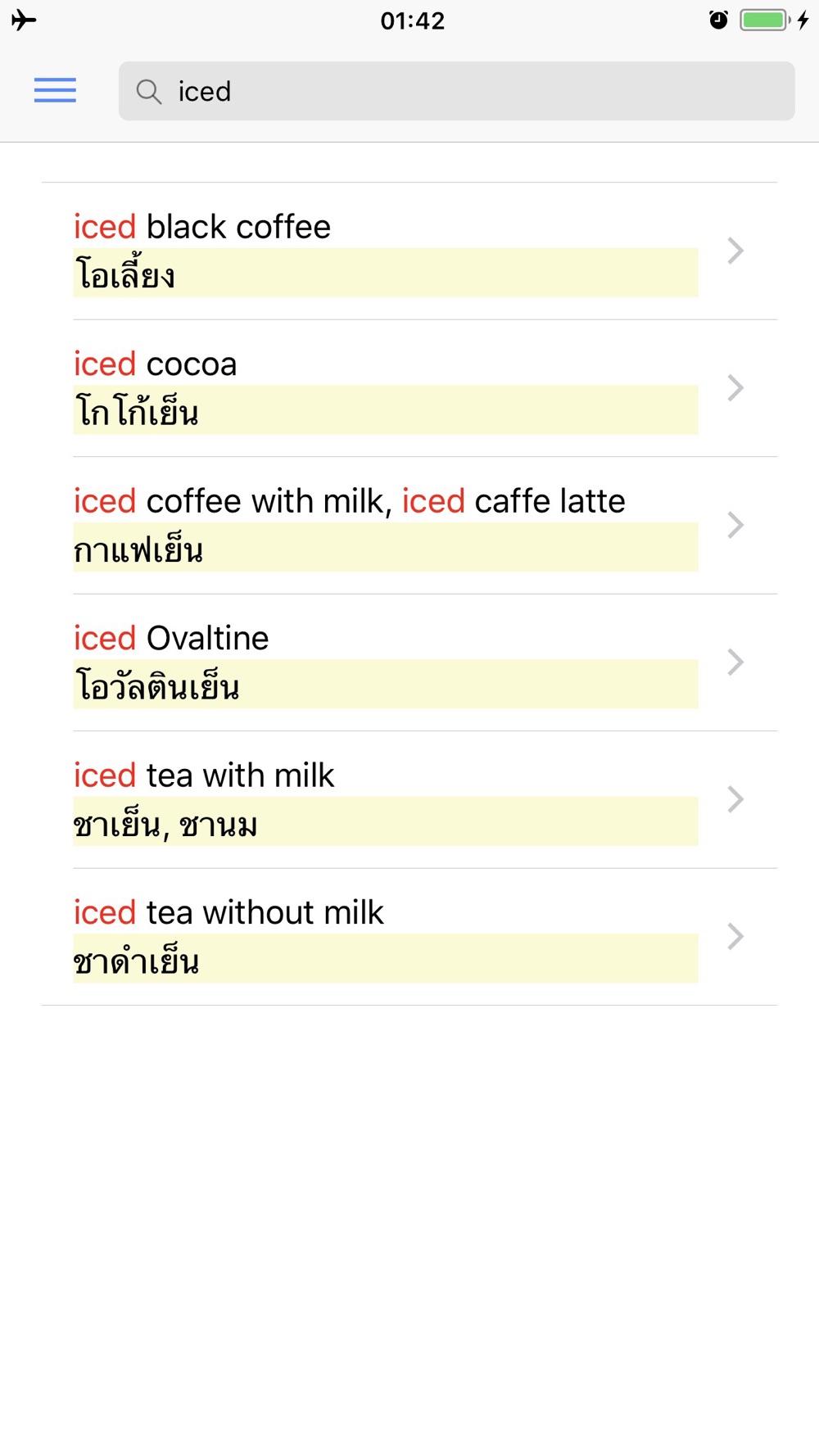
Task: Show iced tea without milk details
Action: (409, 937)
